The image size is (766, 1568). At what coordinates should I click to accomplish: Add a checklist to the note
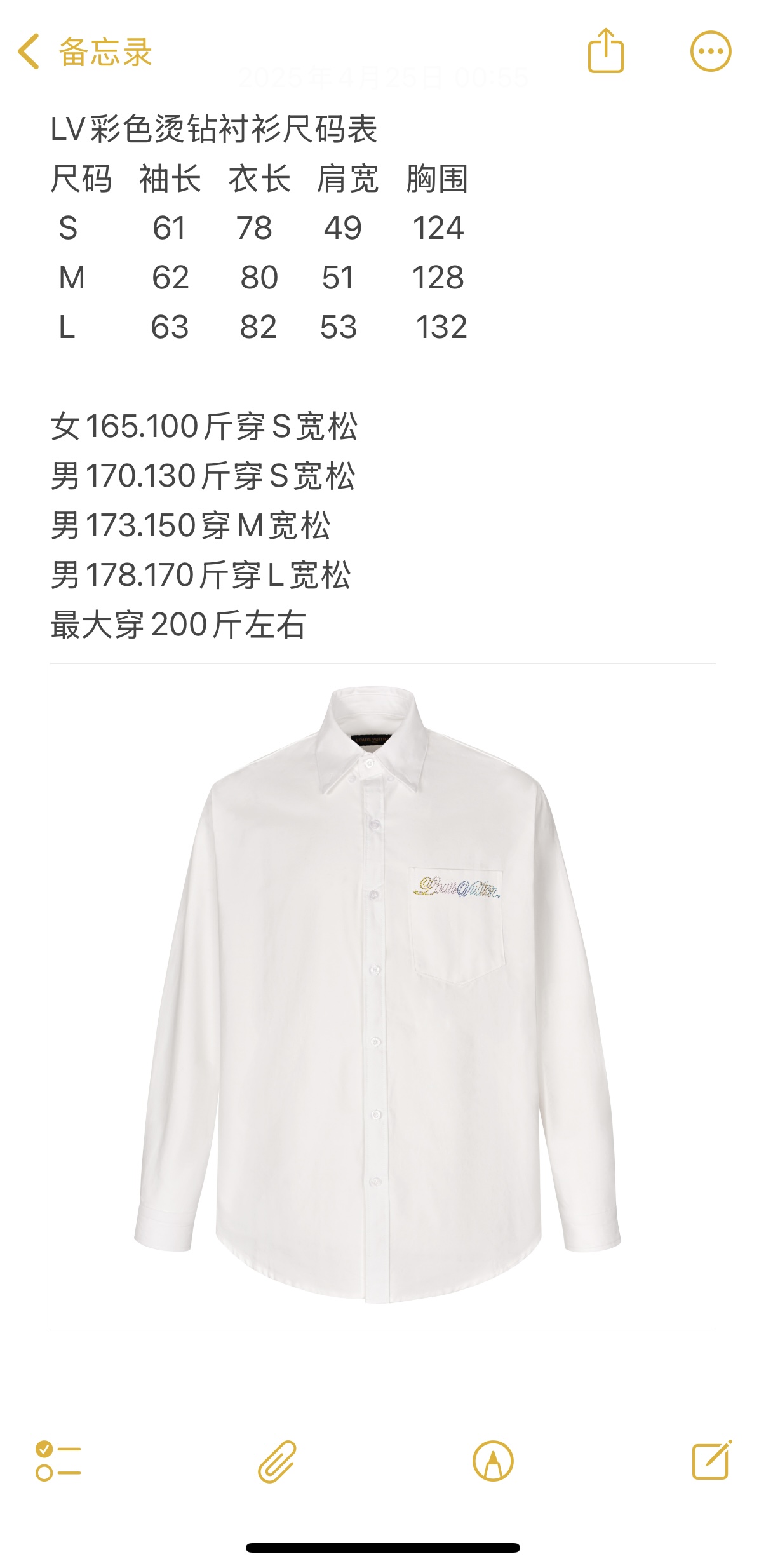point(58,1460)
